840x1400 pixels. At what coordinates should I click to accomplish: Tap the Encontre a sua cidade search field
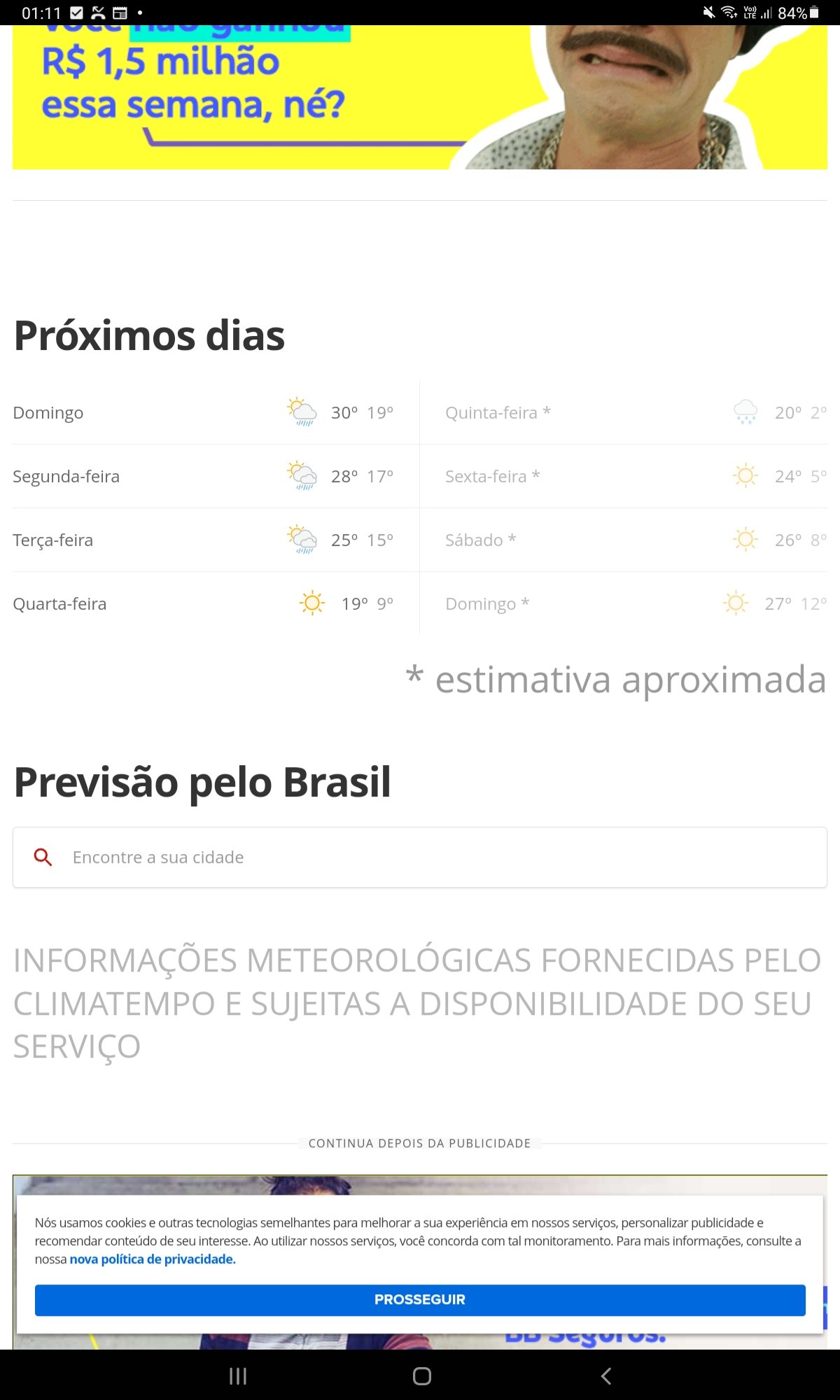pyautogui.click(x=420, y=857)
